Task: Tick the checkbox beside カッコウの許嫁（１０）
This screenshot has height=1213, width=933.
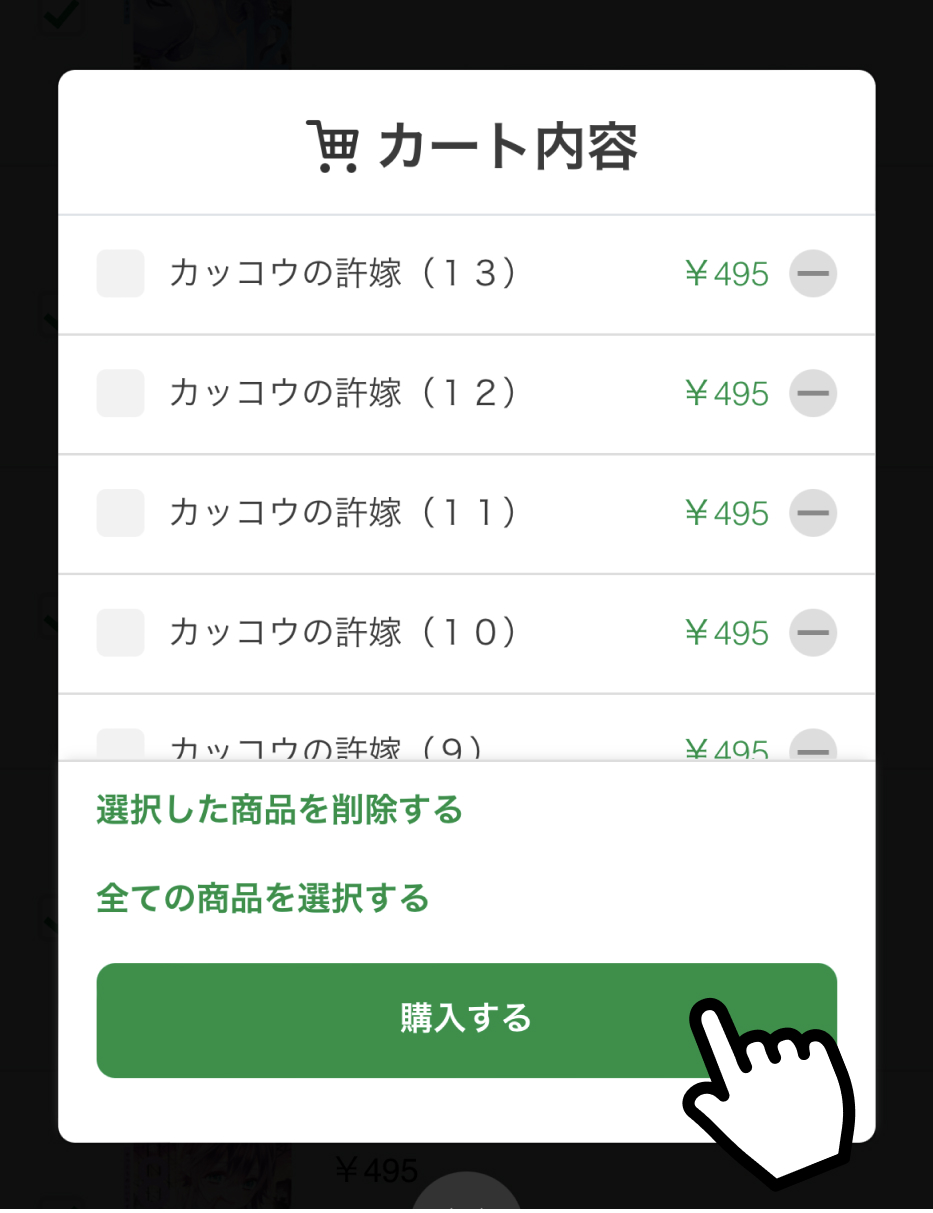Action: point(120,632)
